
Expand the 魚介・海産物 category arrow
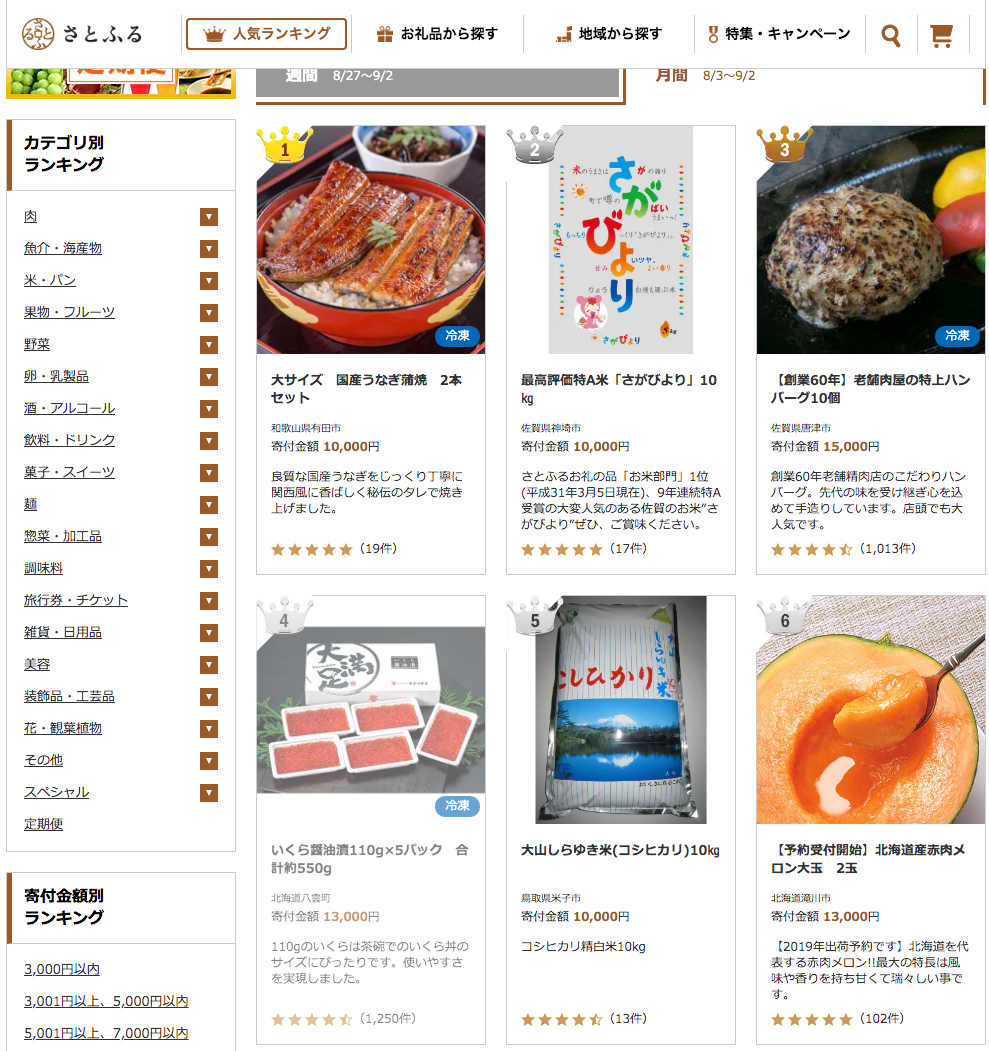point(208,249)
